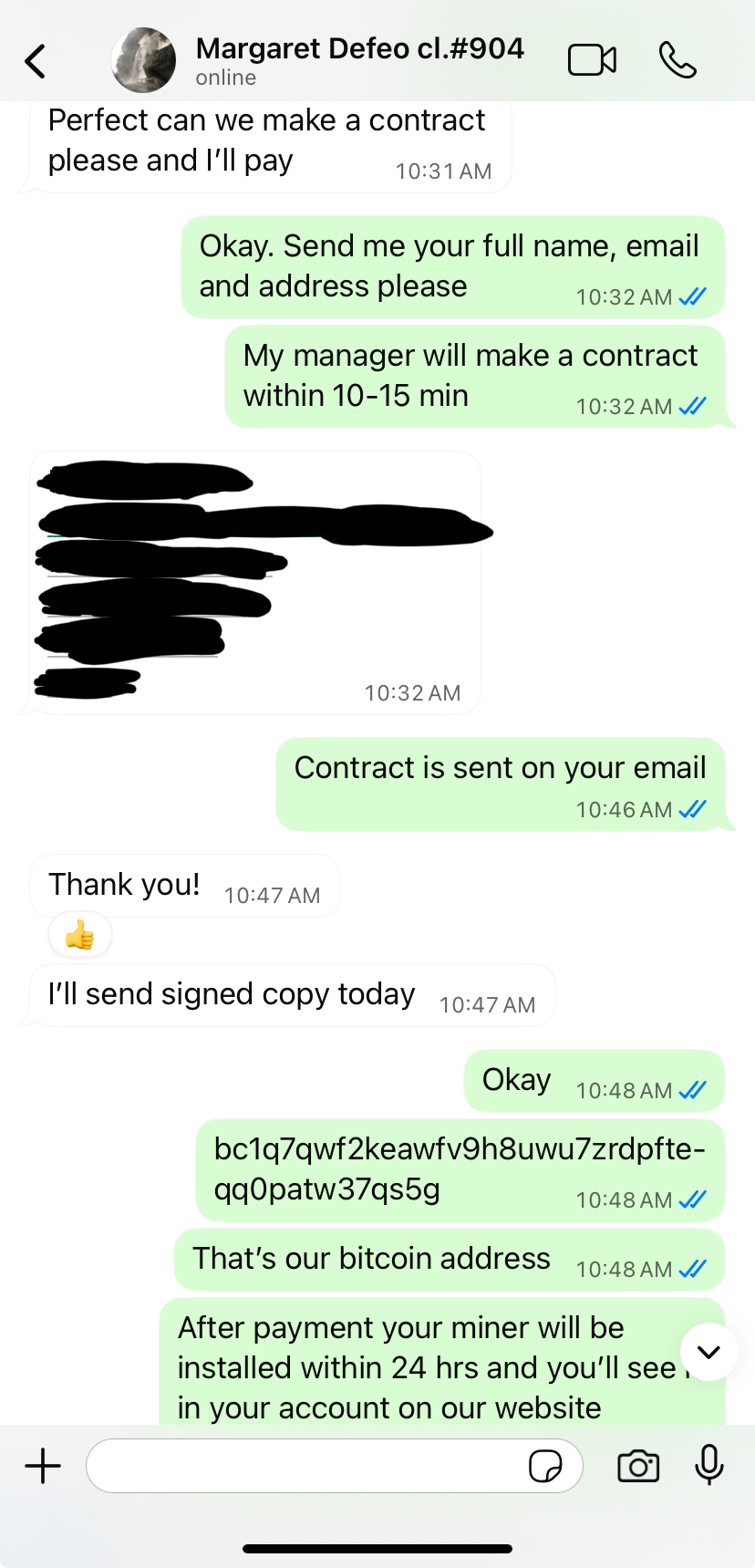Image resolution: width=755 pixels, height=1568 pixels.
Task: Focus the message text field
Action: tap(305, 1466)
